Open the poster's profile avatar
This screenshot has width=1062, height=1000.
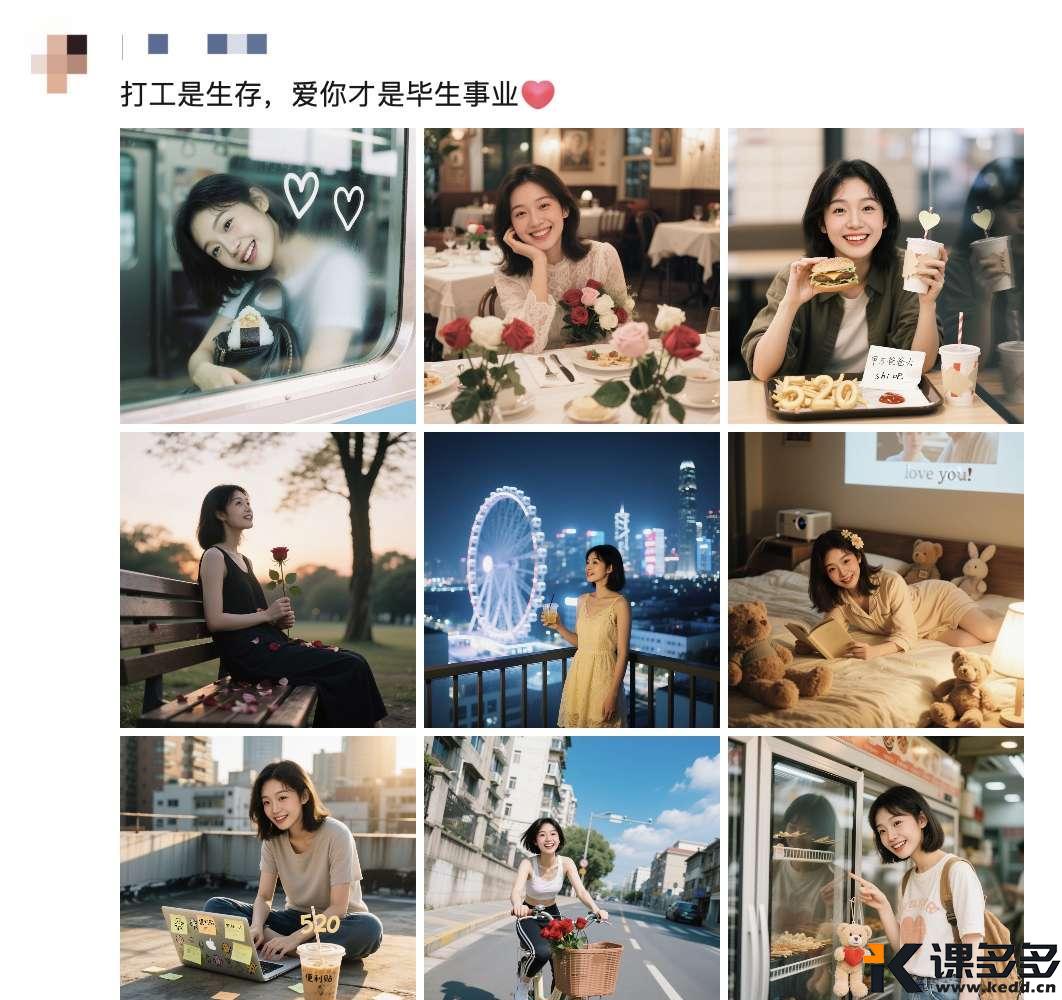(59, 62)
